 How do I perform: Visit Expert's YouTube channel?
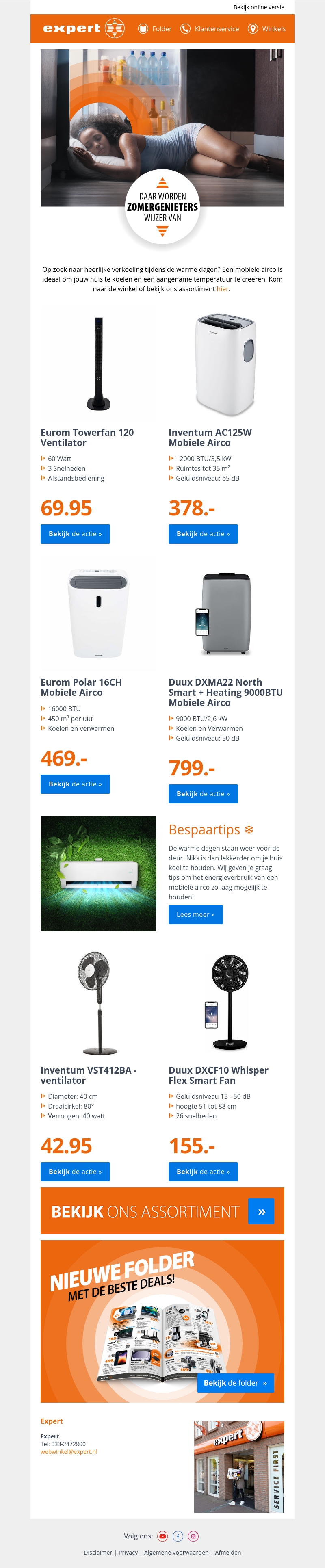click(162, 1536)
